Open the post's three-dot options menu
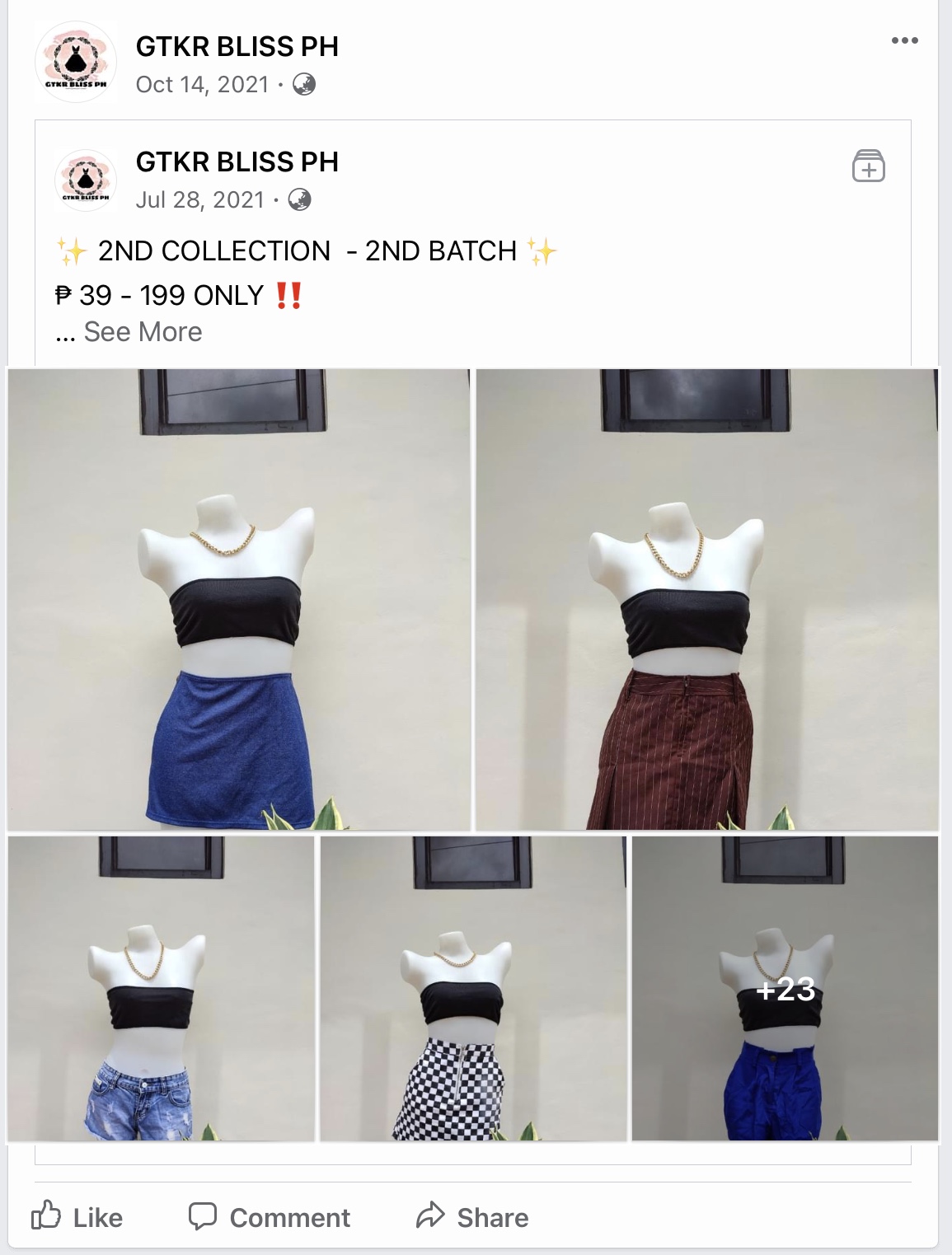This screenshot has width=952, height=1255. coord(904,40)
